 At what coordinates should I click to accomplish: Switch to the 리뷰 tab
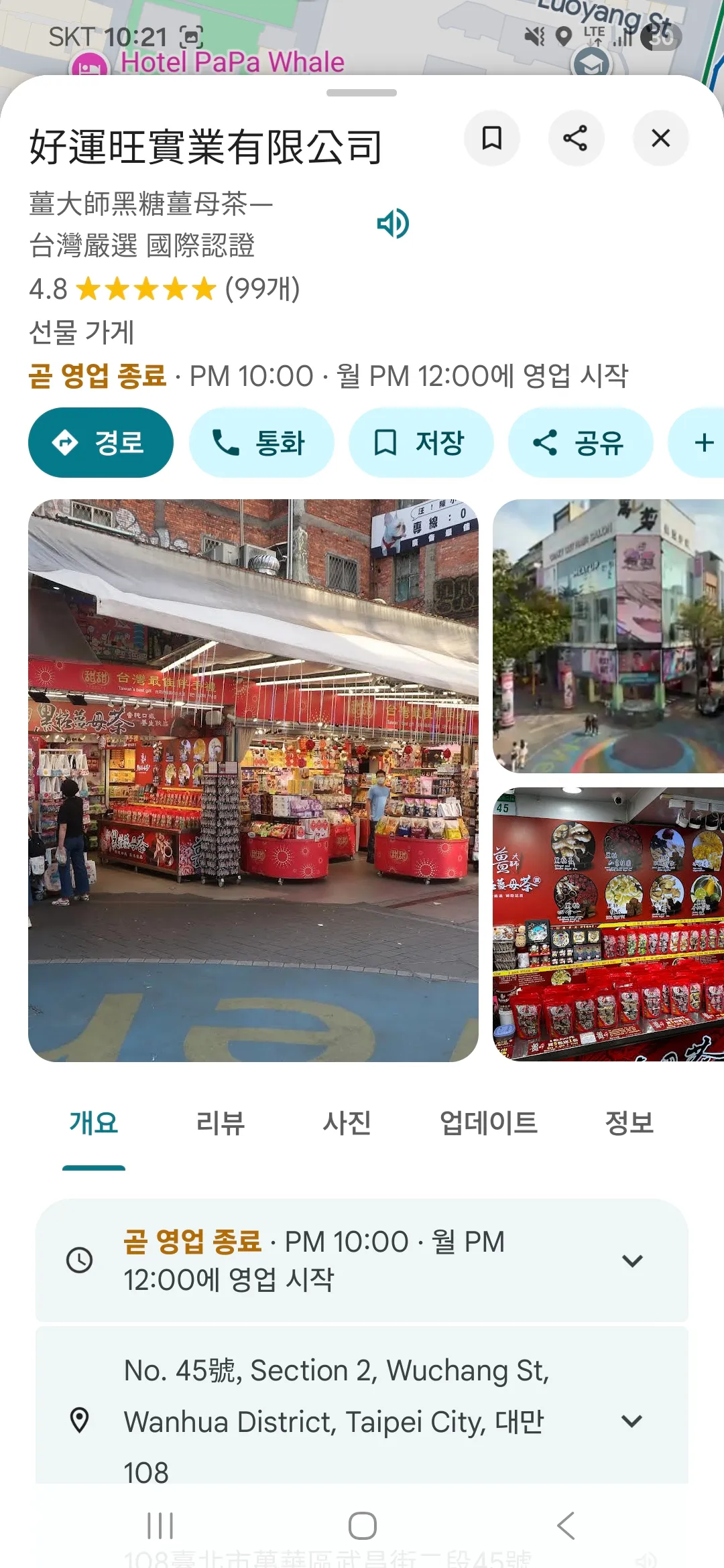221,1123
